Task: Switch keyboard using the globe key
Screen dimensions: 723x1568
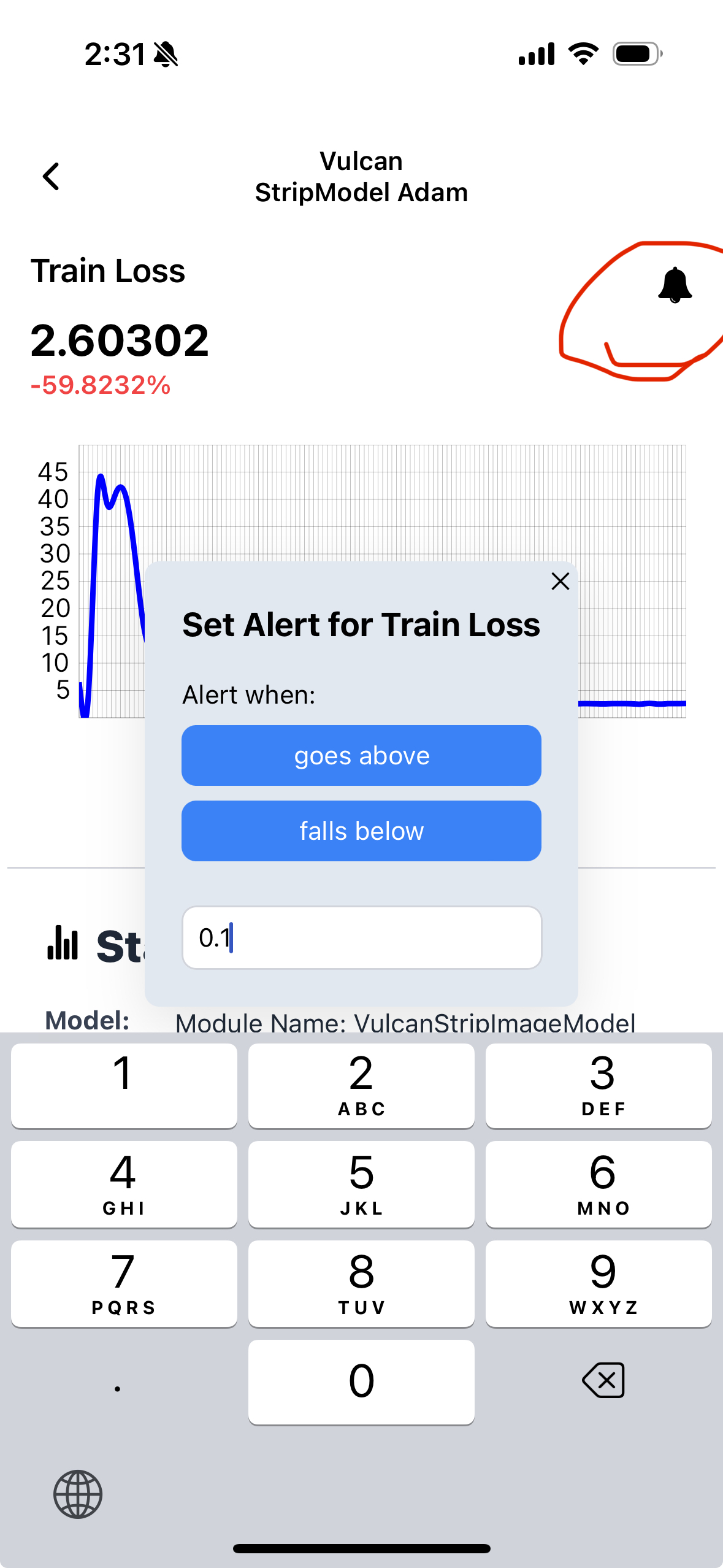Action: [x=78, y=1494]
